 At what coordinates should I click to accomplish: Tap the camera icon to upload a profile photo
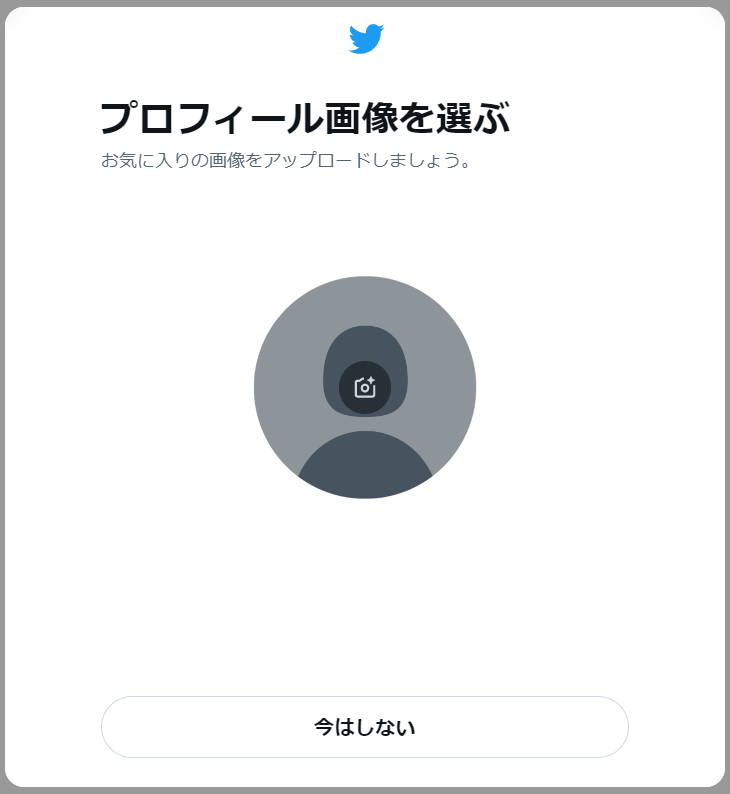[365, 387]
